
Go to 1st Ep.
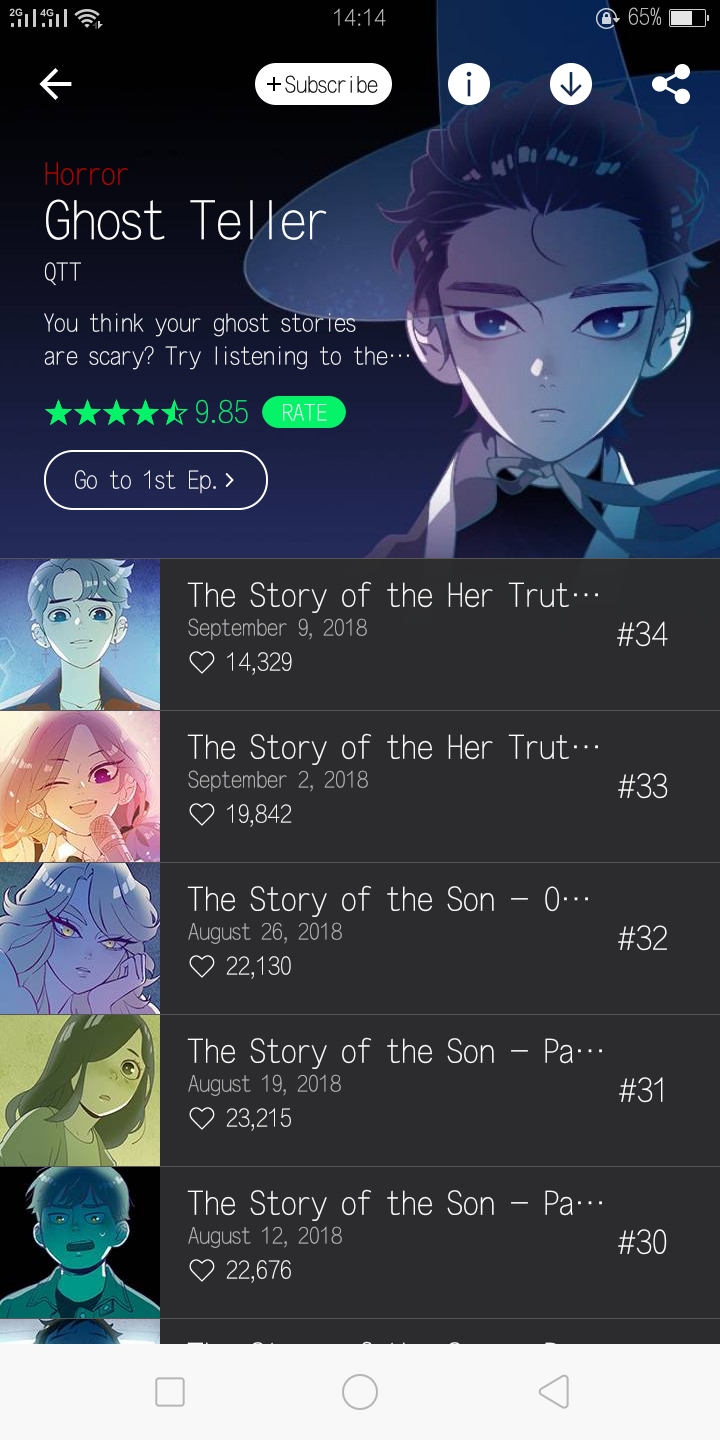click(x=156, y=480)
